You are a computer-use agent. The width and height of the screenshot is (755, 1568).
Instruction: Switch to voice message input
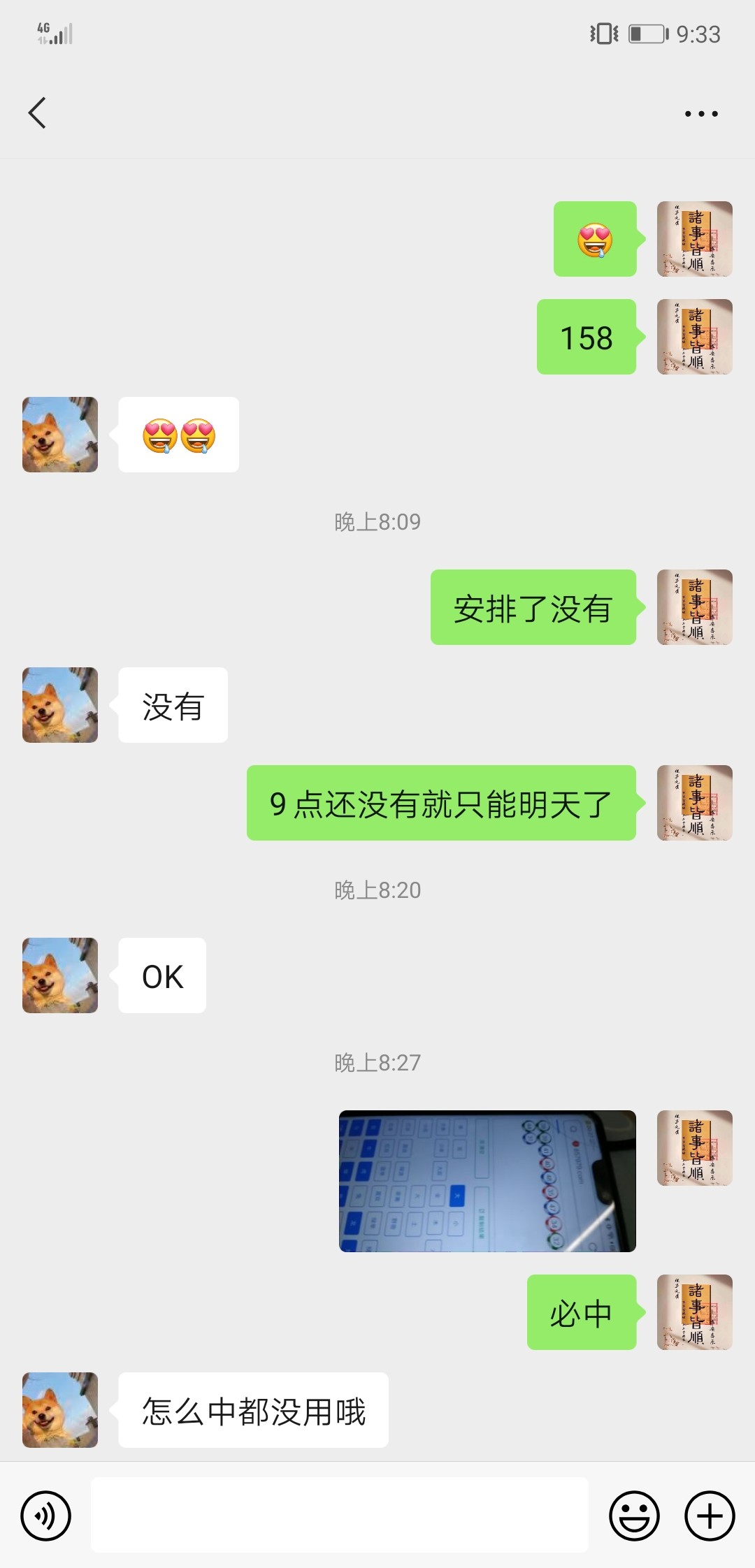[x=46, y=1516]
